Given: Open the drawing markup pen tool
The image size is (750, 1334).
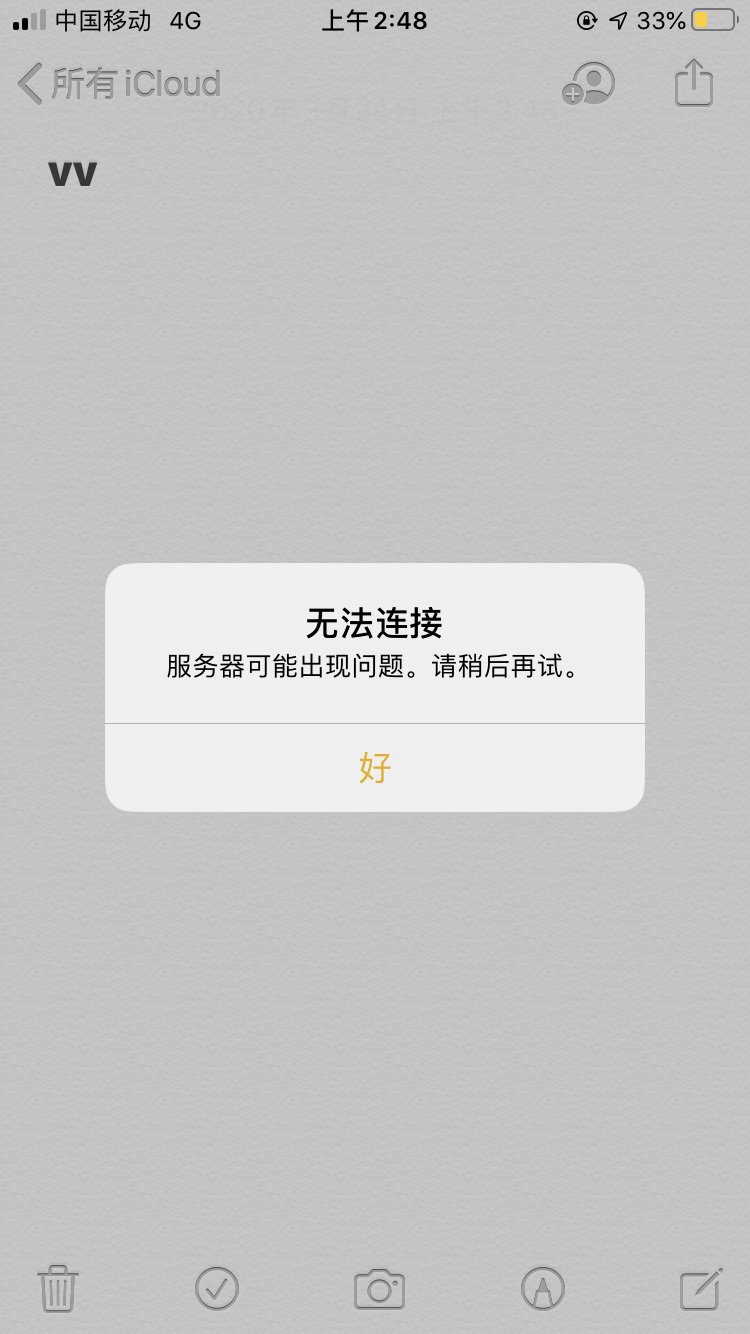Looking at the screenshot, I should click(x=543, y=1288).
